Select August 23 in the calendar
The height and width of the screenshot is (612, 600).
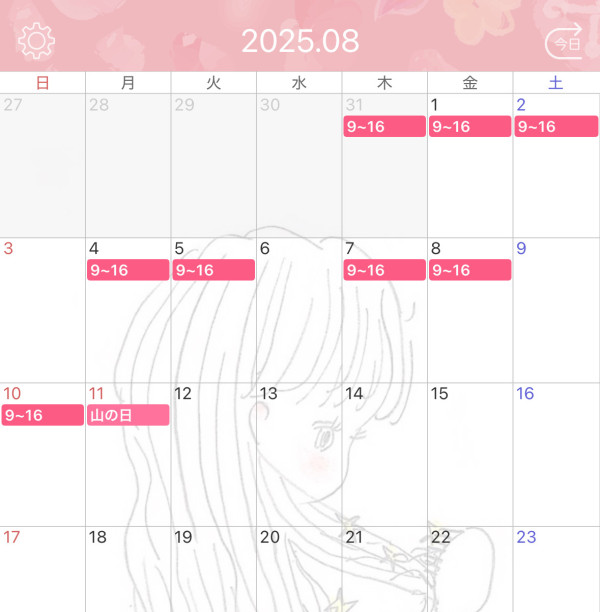coord(556,568)
